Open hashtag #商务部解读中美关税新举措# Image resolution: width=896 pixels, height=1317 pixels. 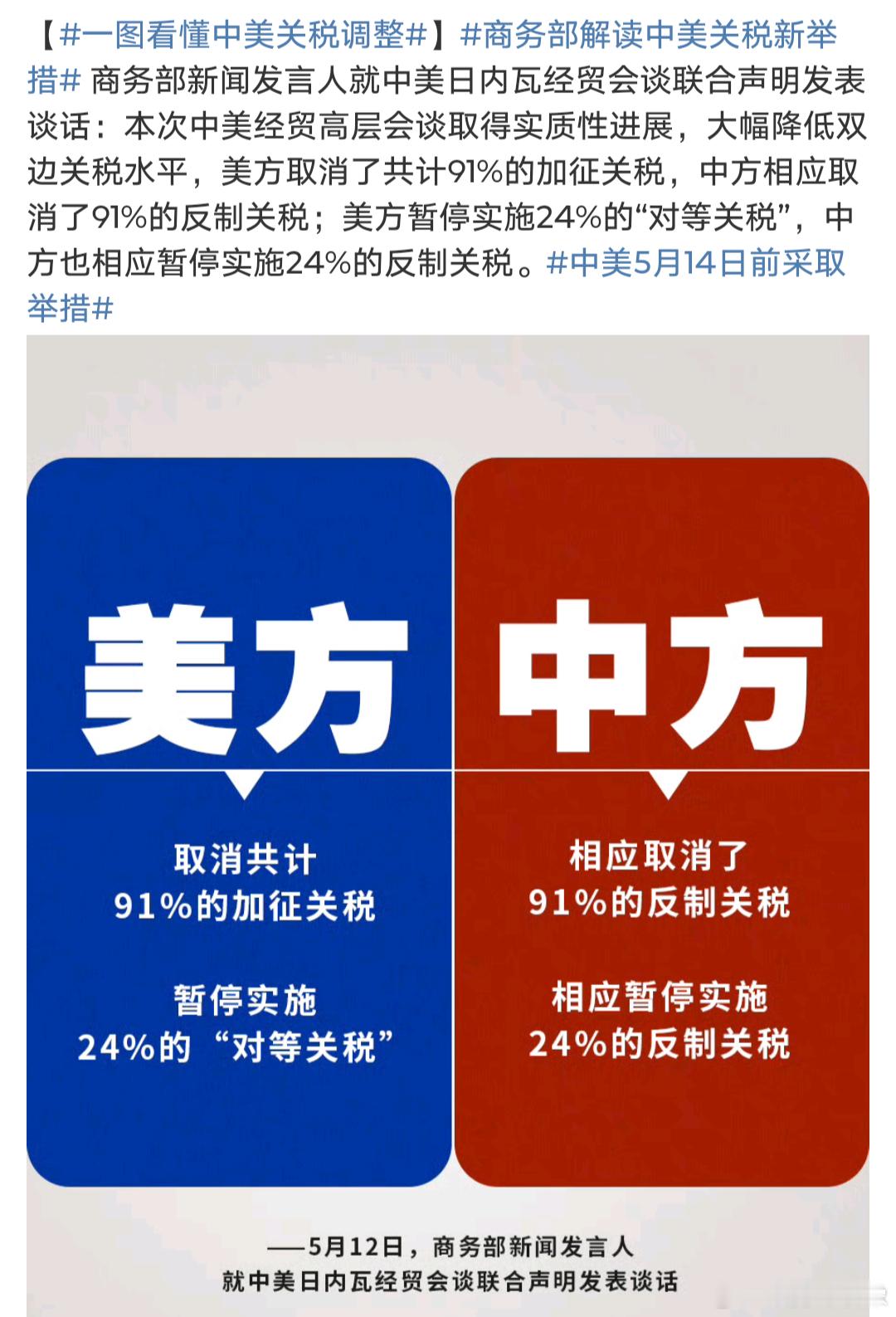pos(647,36)
